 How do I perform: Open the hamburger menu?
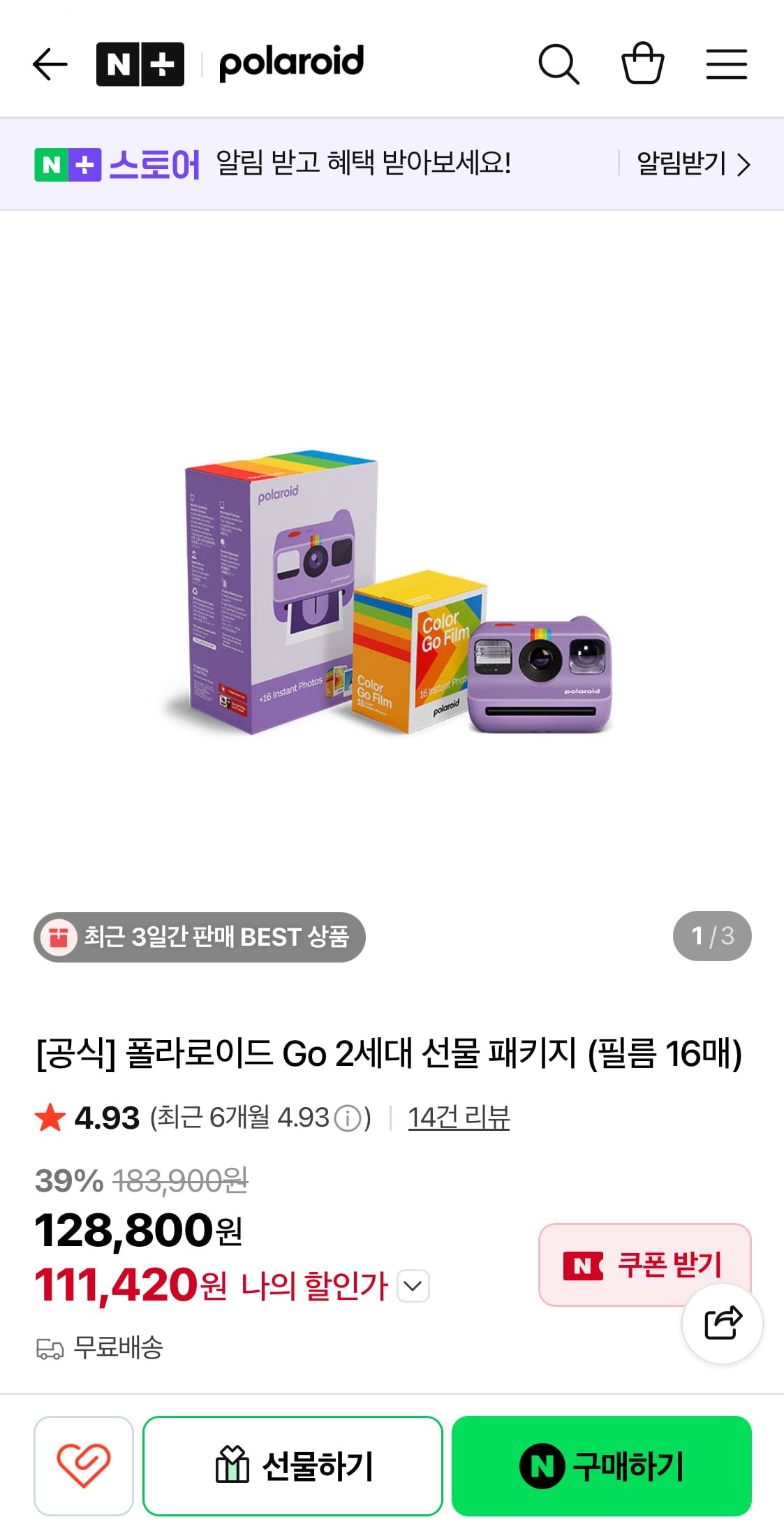pyautogui.click(x=726, y=64)
